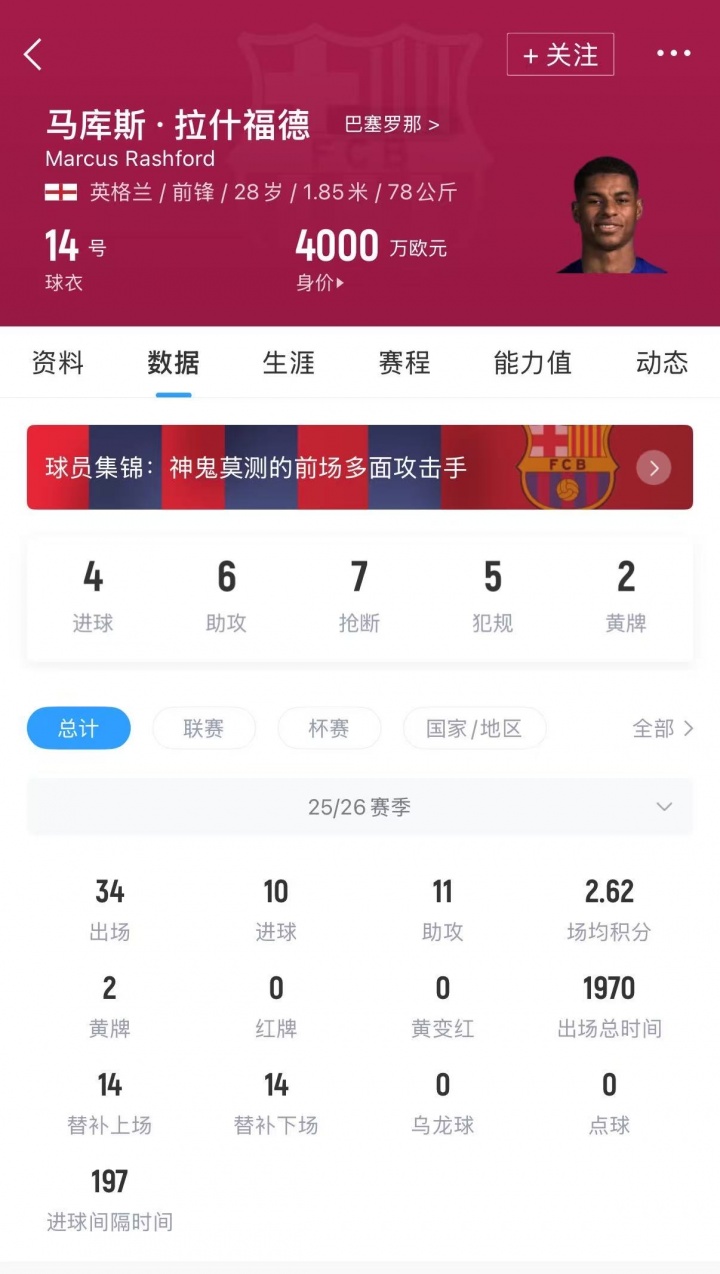The width and height of the screenshot is (720, 1274).
Task: Switch to the 生涯 tab
Action: [x=289, y=362]
